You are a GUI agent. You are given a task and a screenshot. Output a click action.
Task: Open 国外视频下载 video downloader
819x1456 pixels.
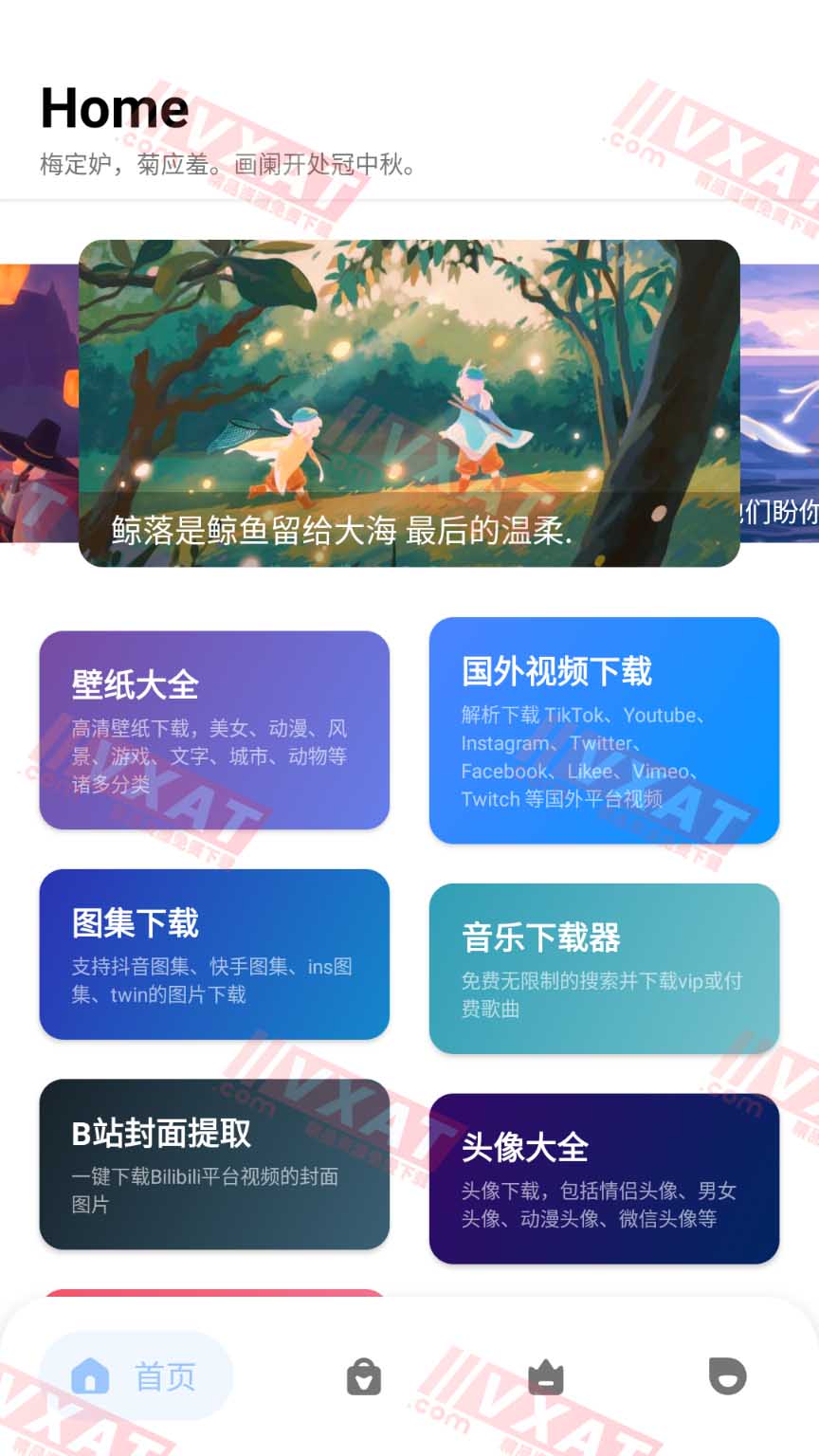click(604, 730)
